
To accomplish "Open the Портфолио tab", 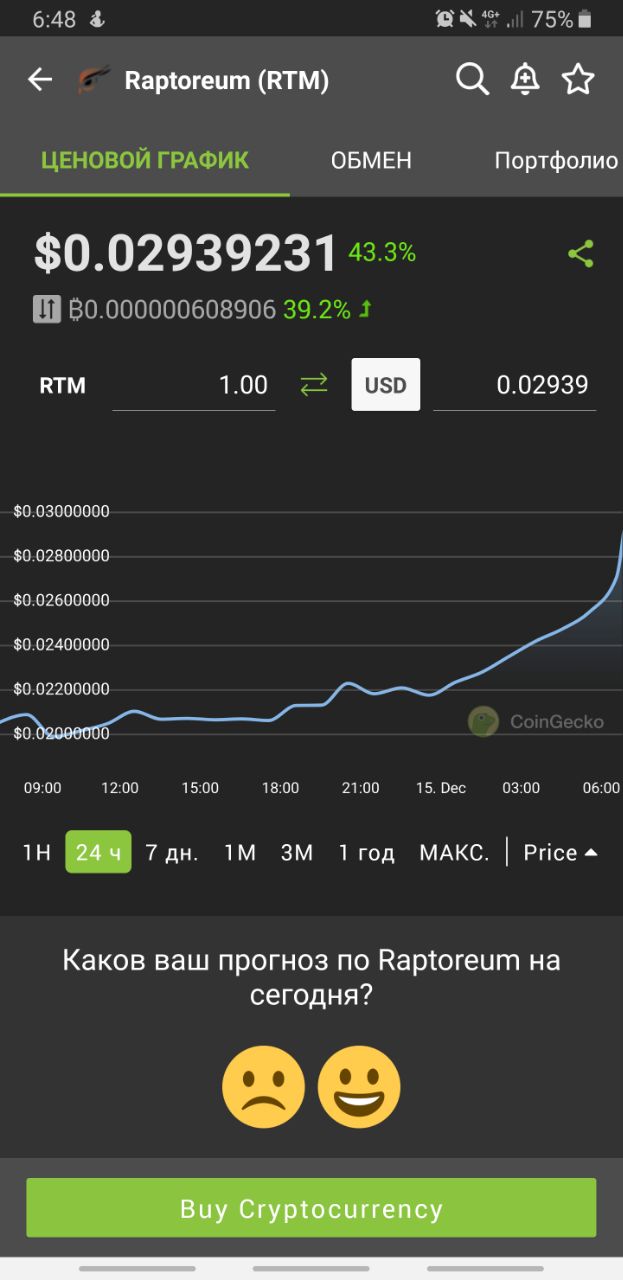I will [556, 161].
